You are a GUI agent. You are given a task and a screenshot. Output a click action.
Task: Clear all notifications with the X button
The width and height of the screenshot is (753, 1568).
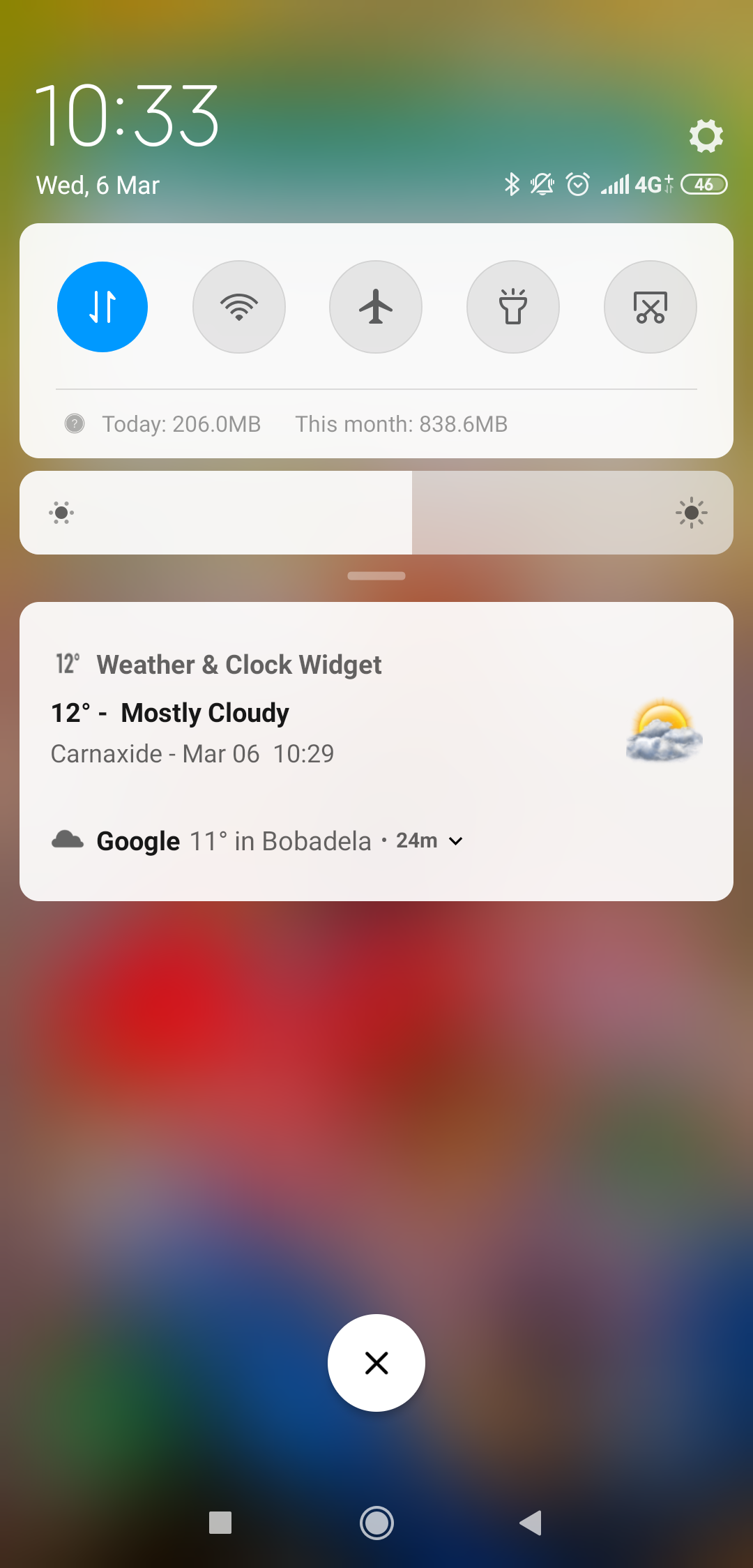pos(376,1363)
